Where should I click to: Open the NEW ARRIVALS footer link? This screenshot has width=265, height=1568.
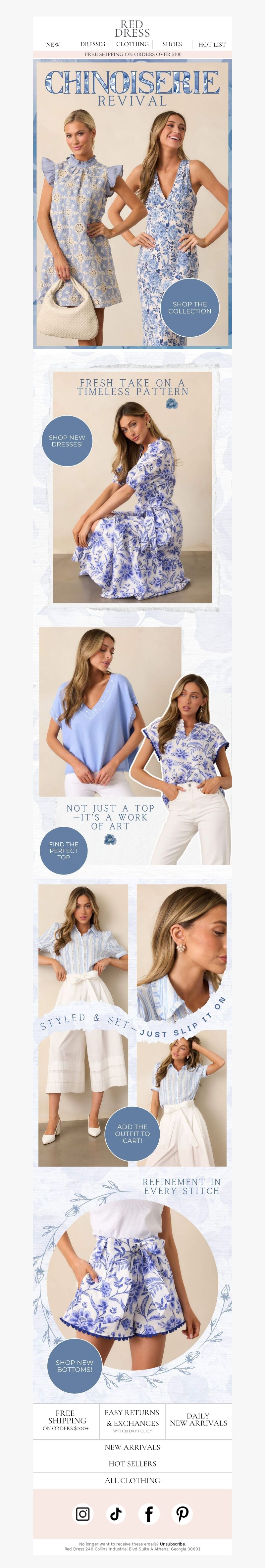click(x=132, y=1447)
